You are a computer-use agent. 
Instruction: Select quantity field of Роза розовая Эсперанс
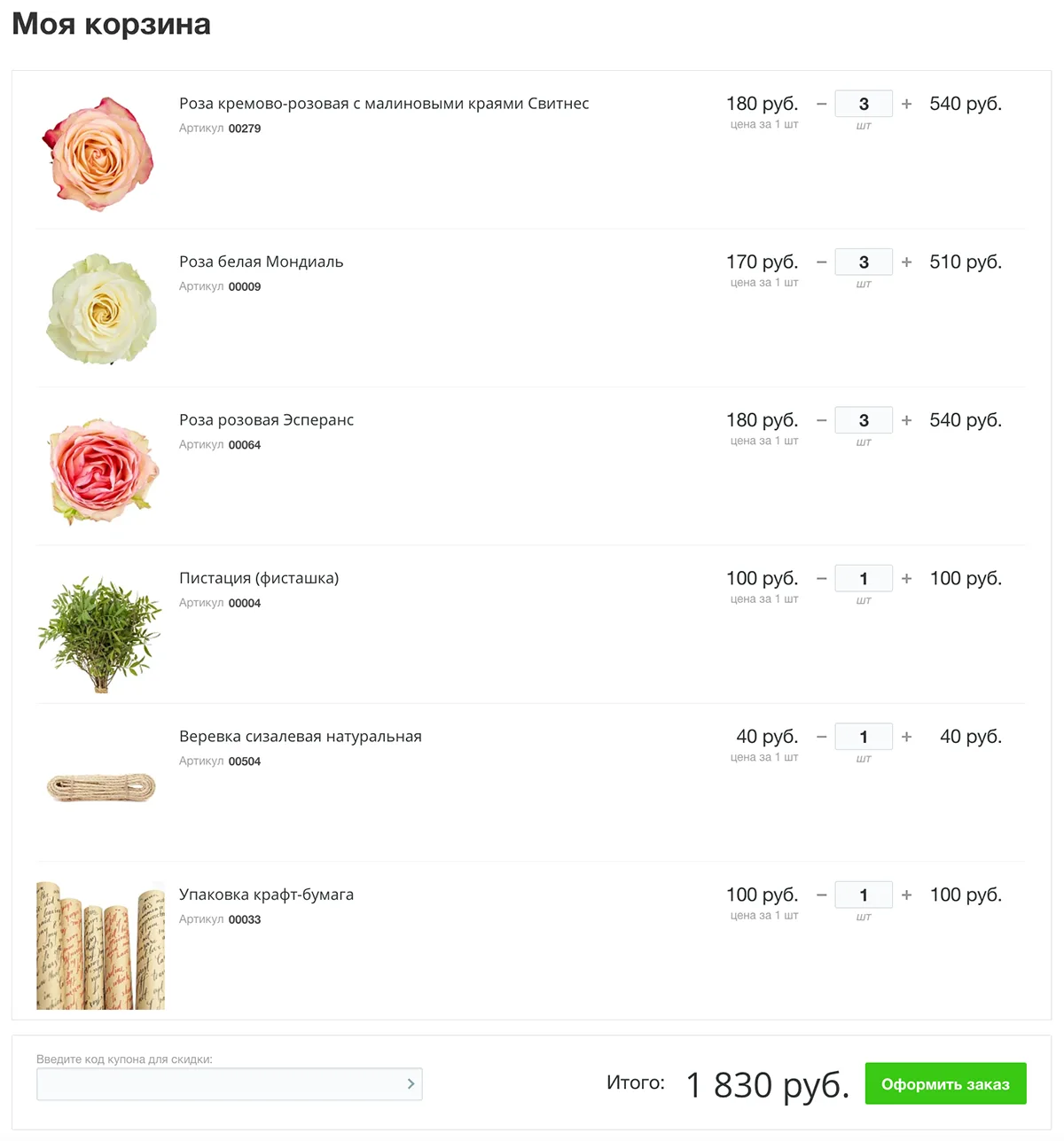(x=863, y=420)
